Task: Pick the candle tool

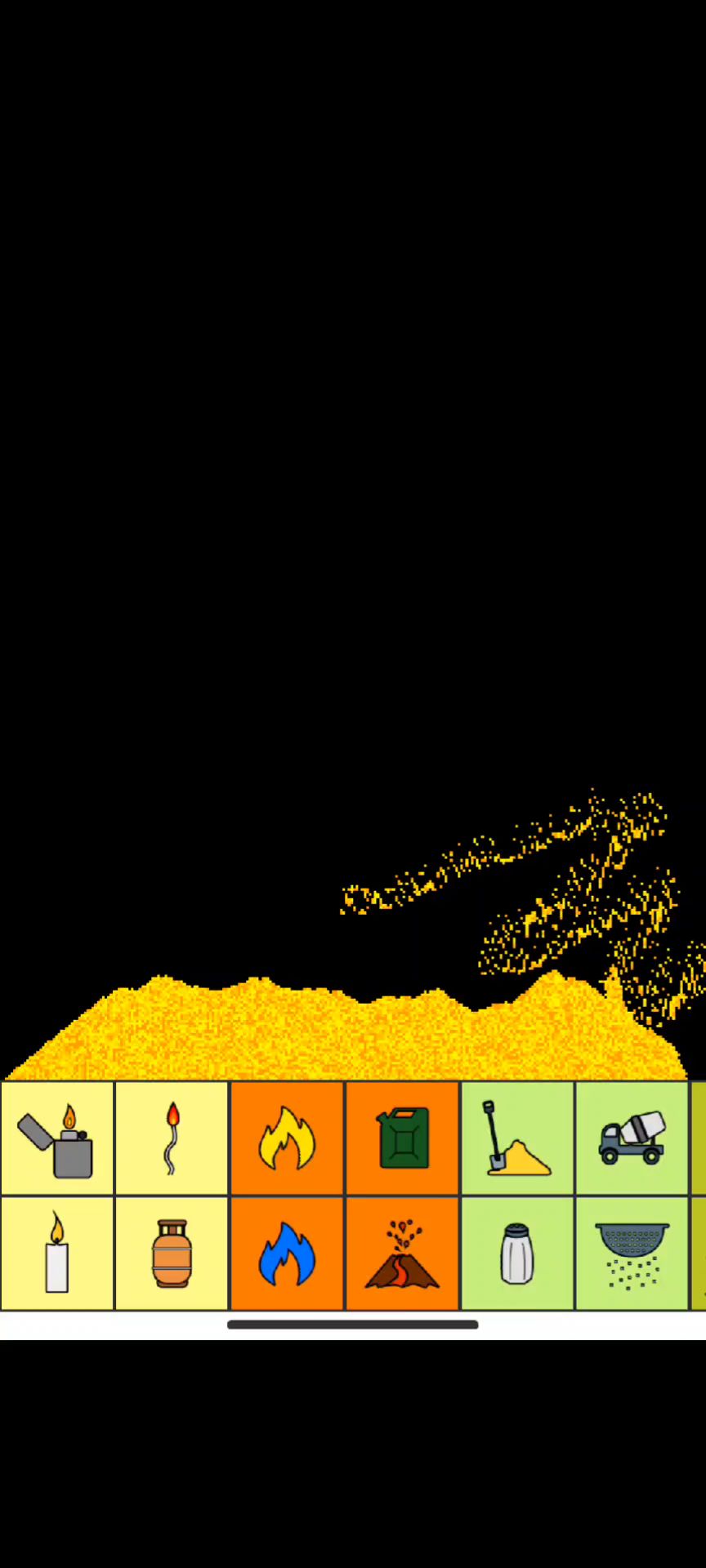Action: 57,1253
